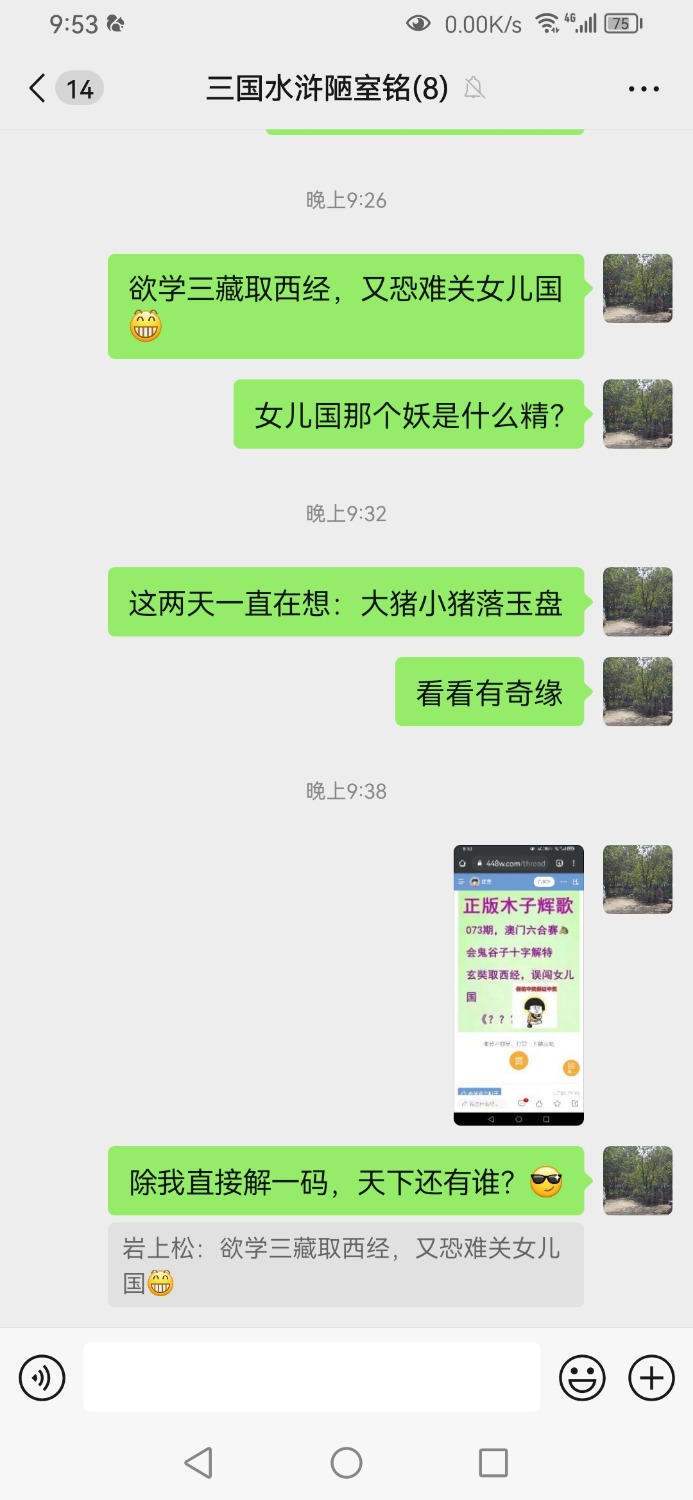This screenshot has width=693, height=1500.
Task: Go back to the chat list
Action: (x=38, y=89)
